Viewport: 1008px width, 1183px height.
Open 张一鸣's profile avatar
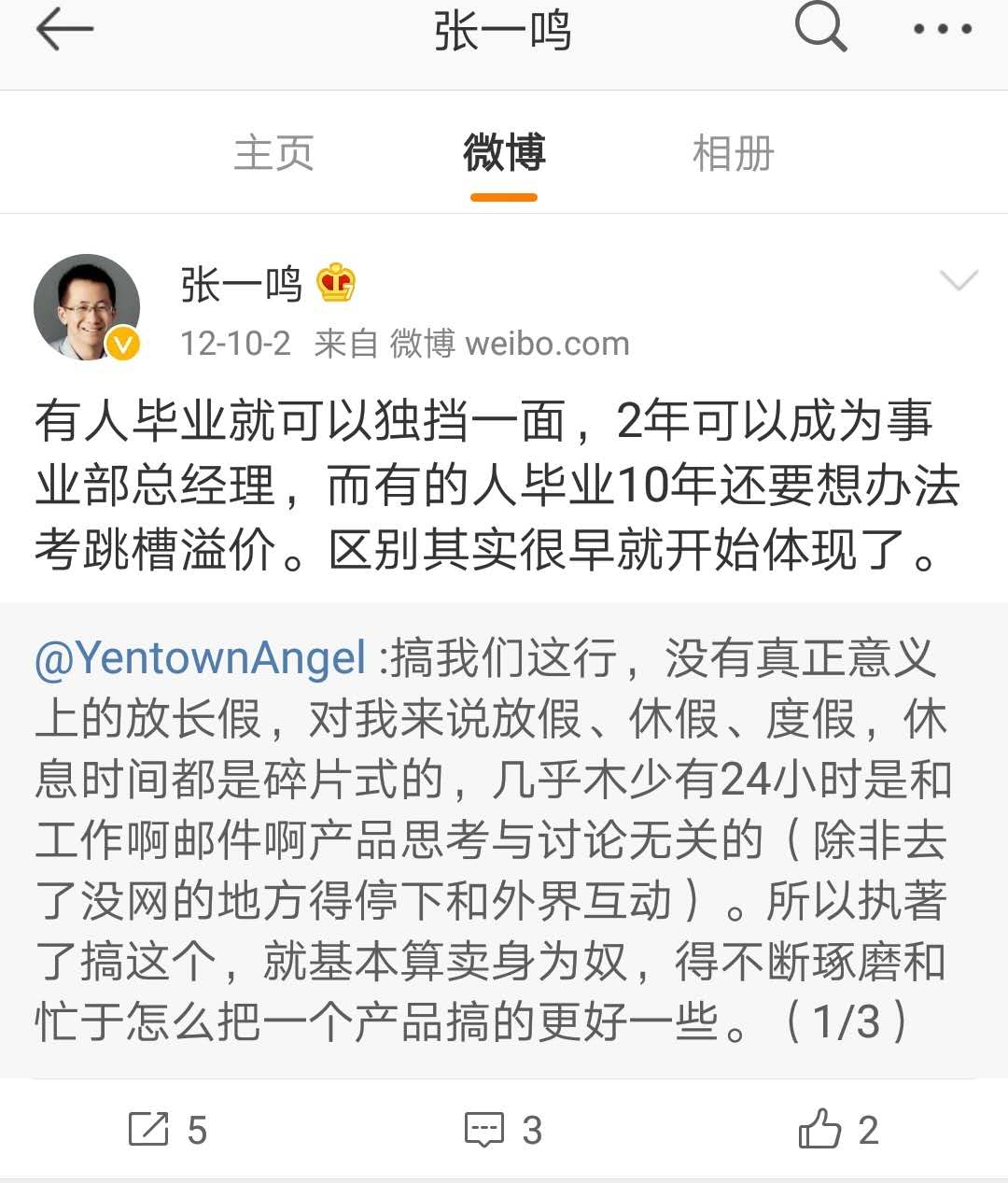(87, 307)
